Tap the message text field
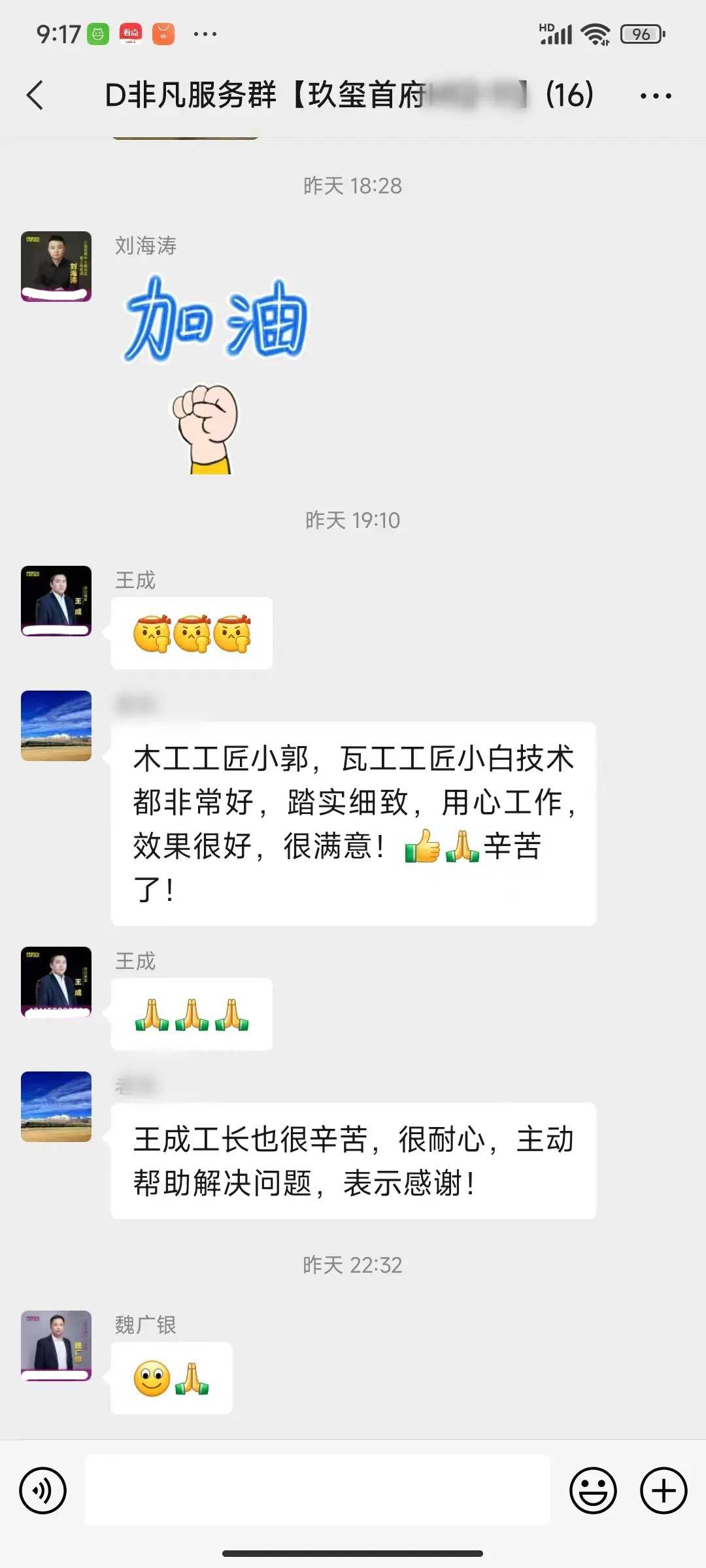 point(318,1491)
